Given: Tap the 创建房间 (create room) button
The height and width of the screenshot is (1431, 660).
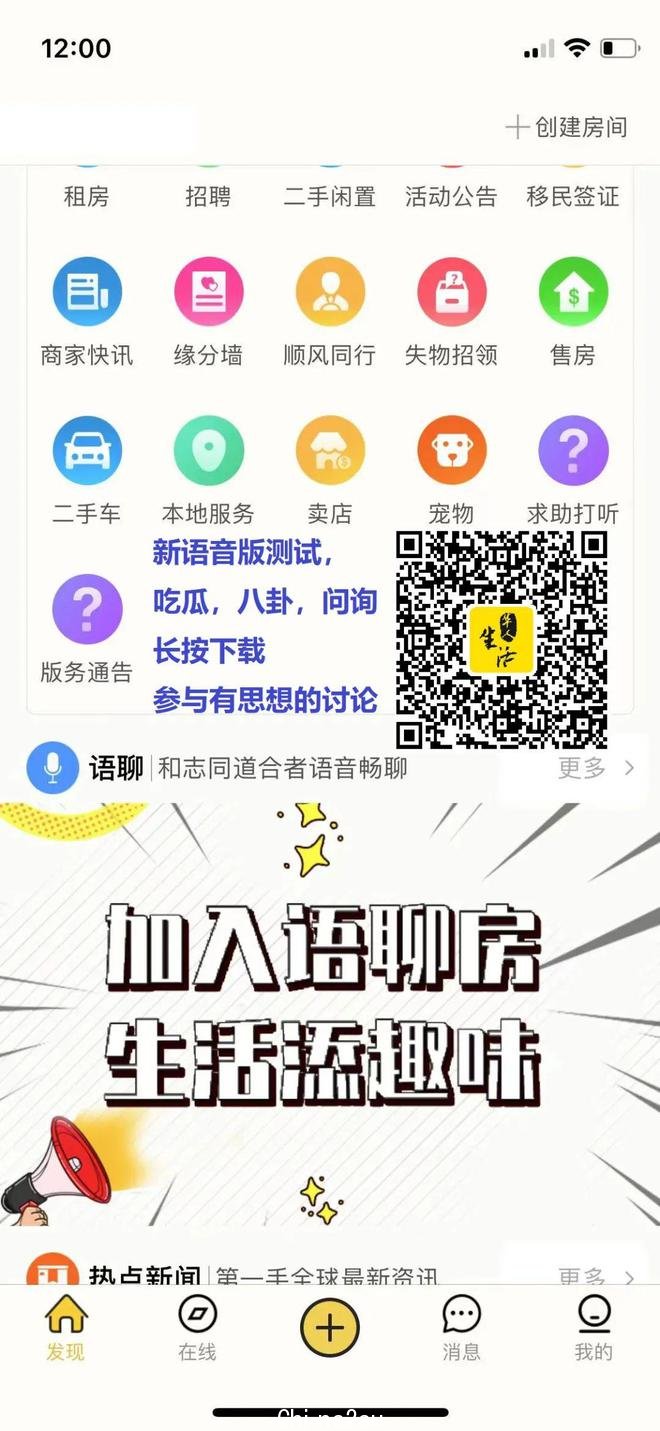Looking at the screenshot, I should [567, 127].
